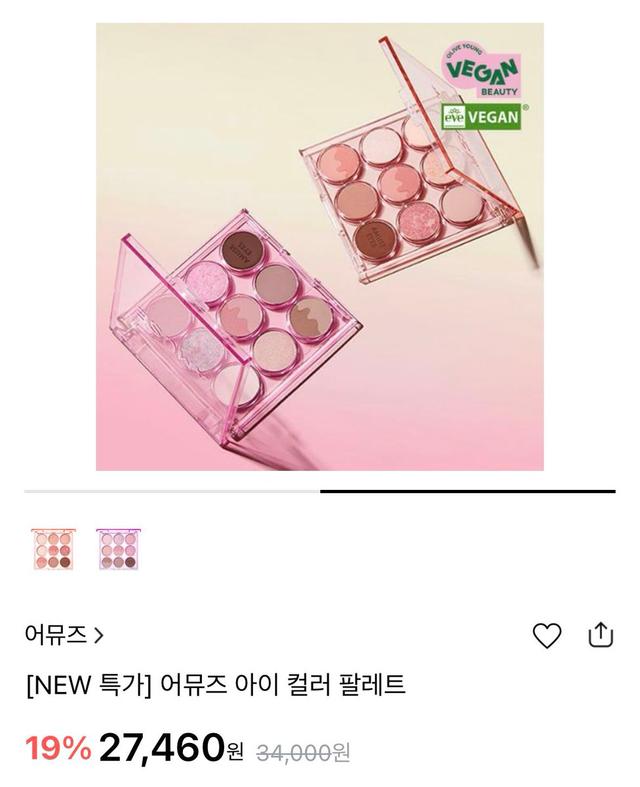Share this product
640x787 pixels.
pyautogui.click(x=600, y=635)
